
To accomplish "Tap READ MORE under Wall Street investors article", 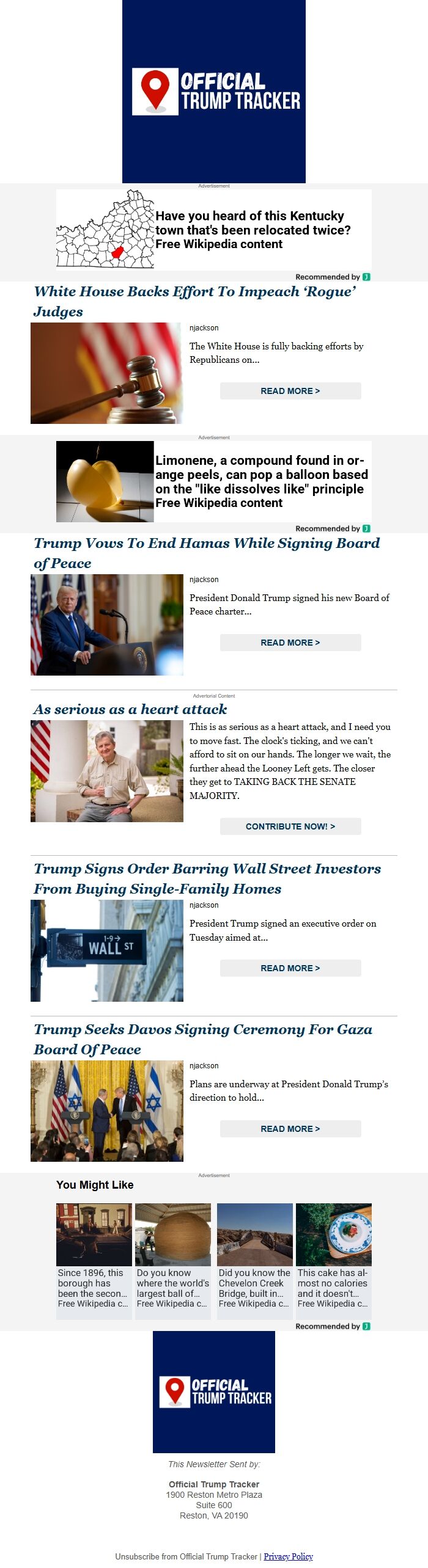I will pos(290,968).
